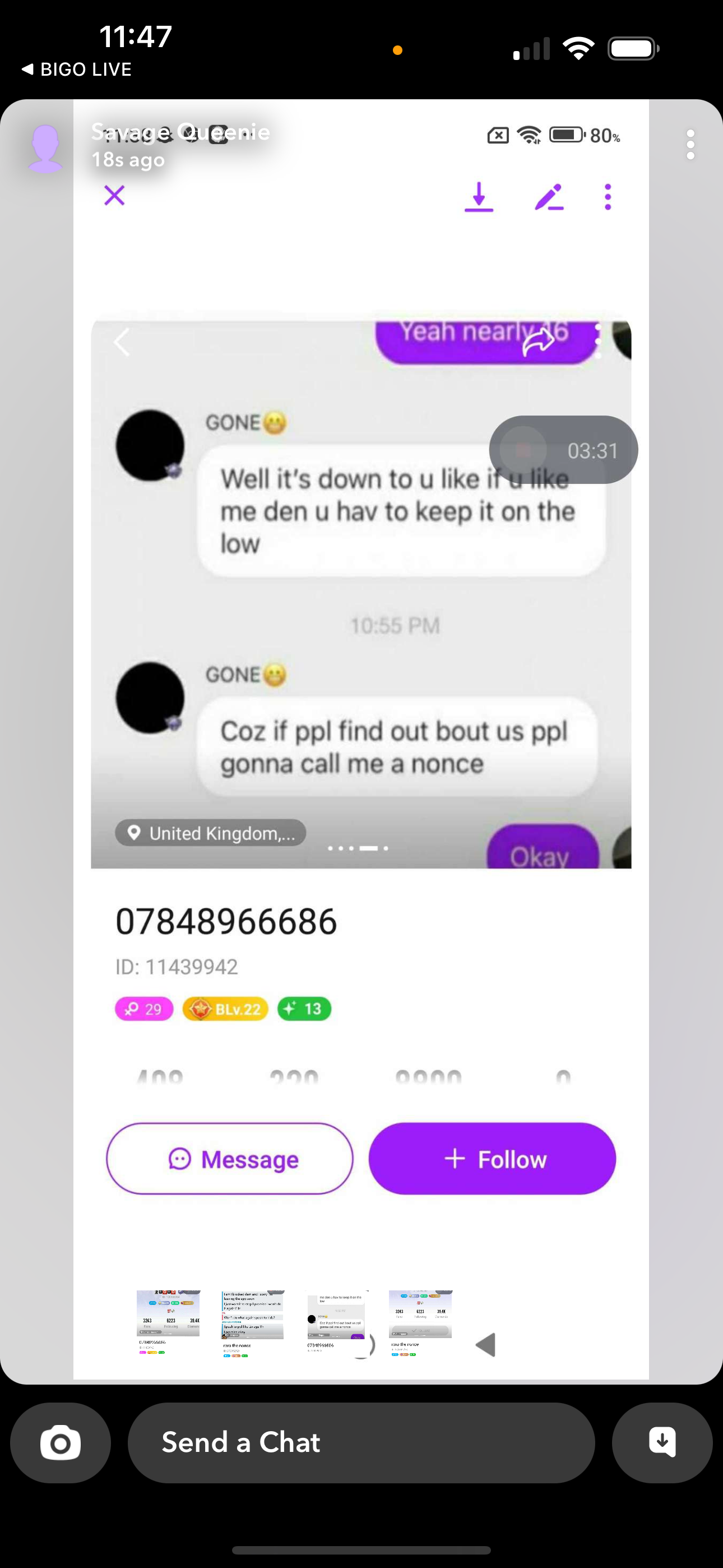
Task: Open camera to reply with a snap
Action: coord(61,1442)
